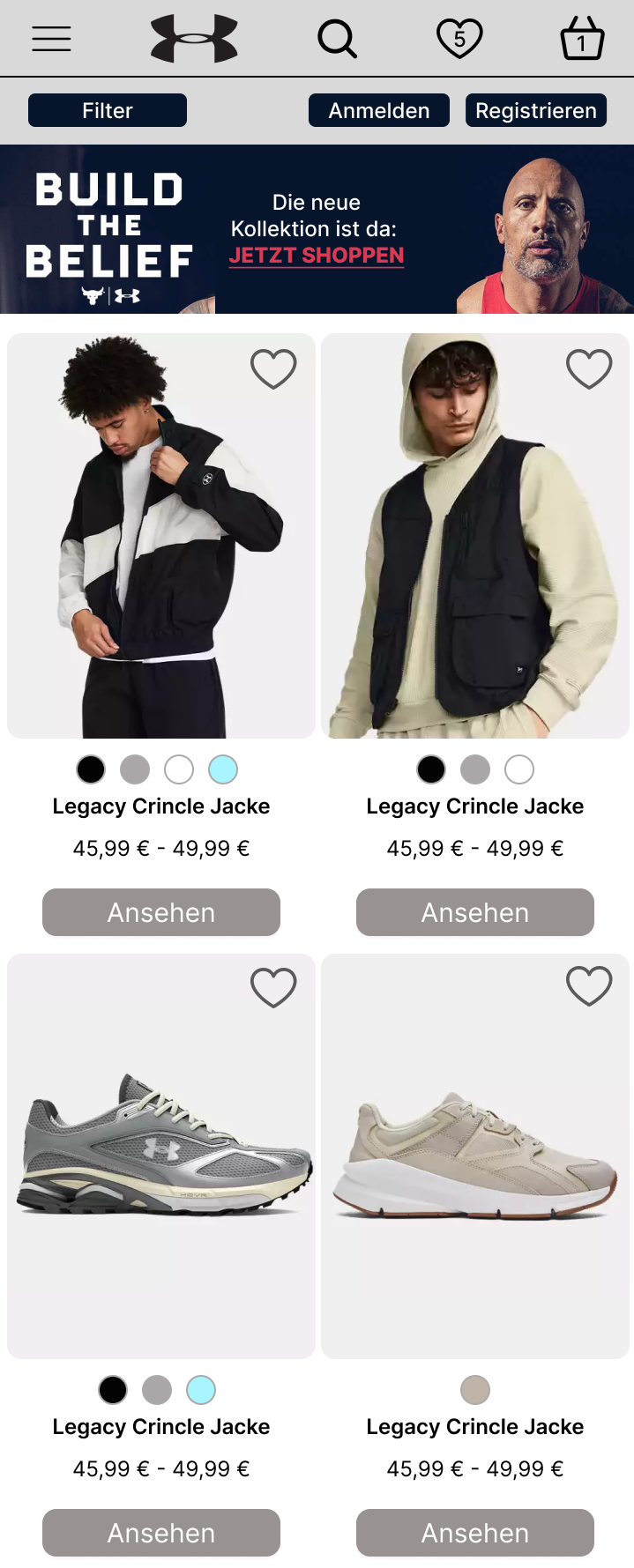Open the search magnifier
Image resolution: width=634 pixels, height=1568 pixels.
coord(337,39)
